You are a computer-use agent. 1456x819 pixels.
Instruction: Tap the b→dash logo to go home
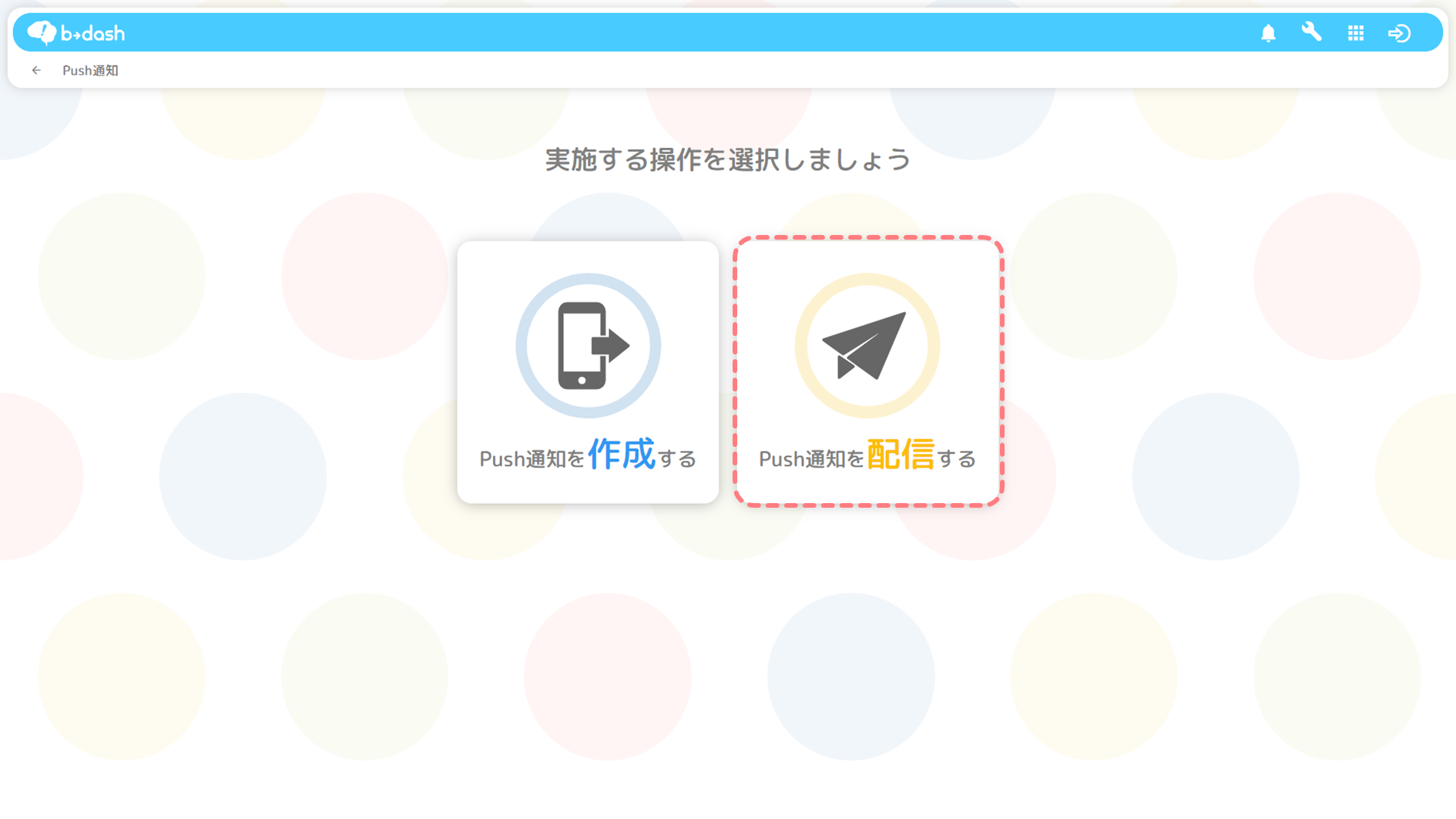[x=76, y=33]
